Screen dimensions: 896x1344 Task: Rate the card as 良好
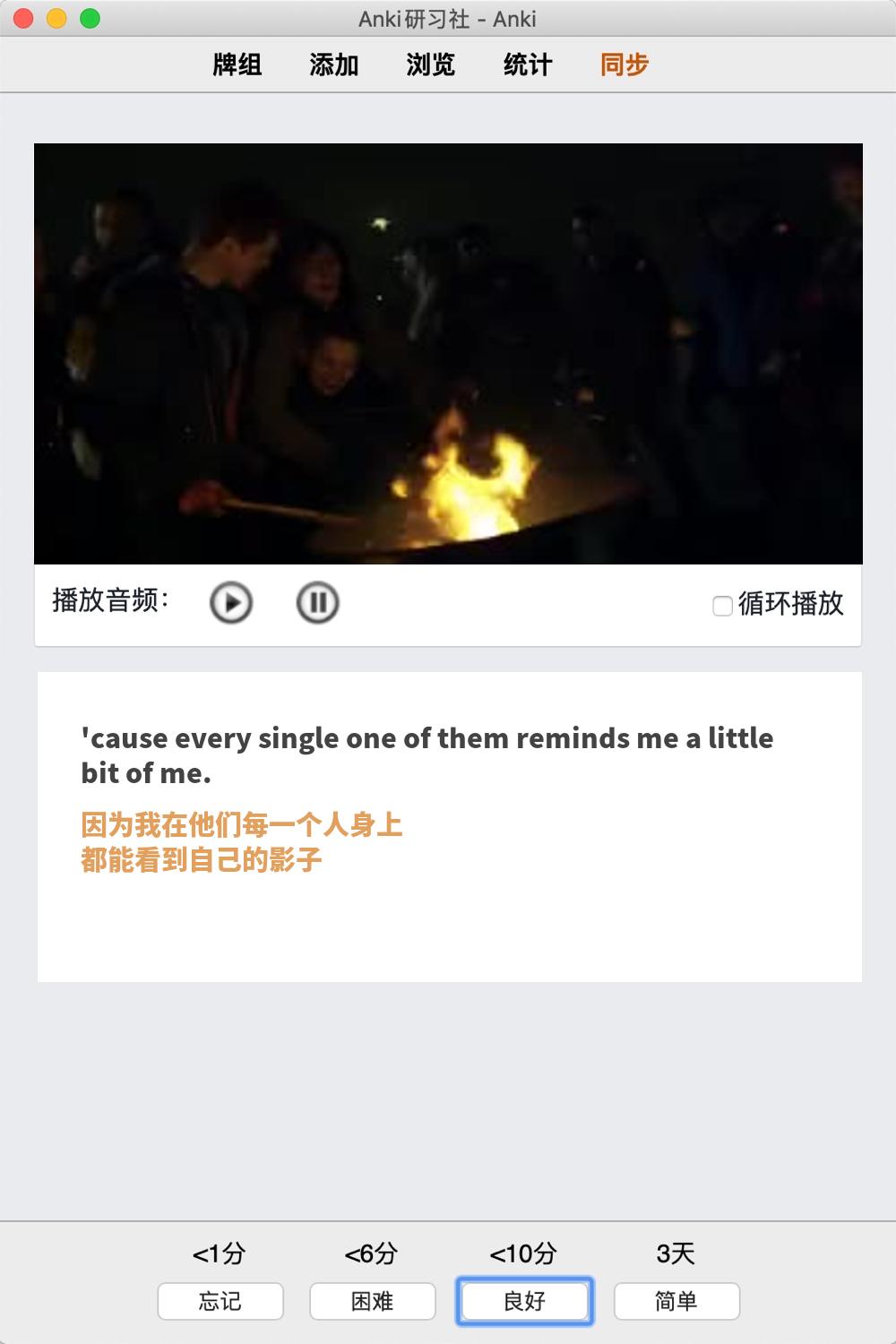click(525, 1301)
